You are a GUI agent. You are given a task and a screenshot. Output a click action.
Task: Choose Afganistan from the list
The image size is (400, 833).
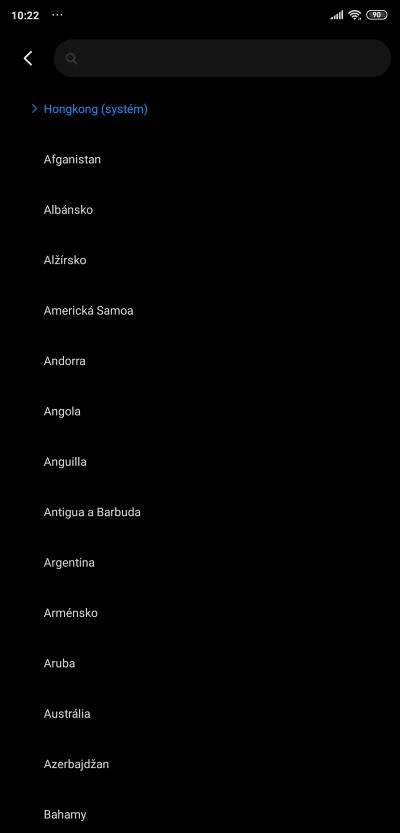coord(200,159)
